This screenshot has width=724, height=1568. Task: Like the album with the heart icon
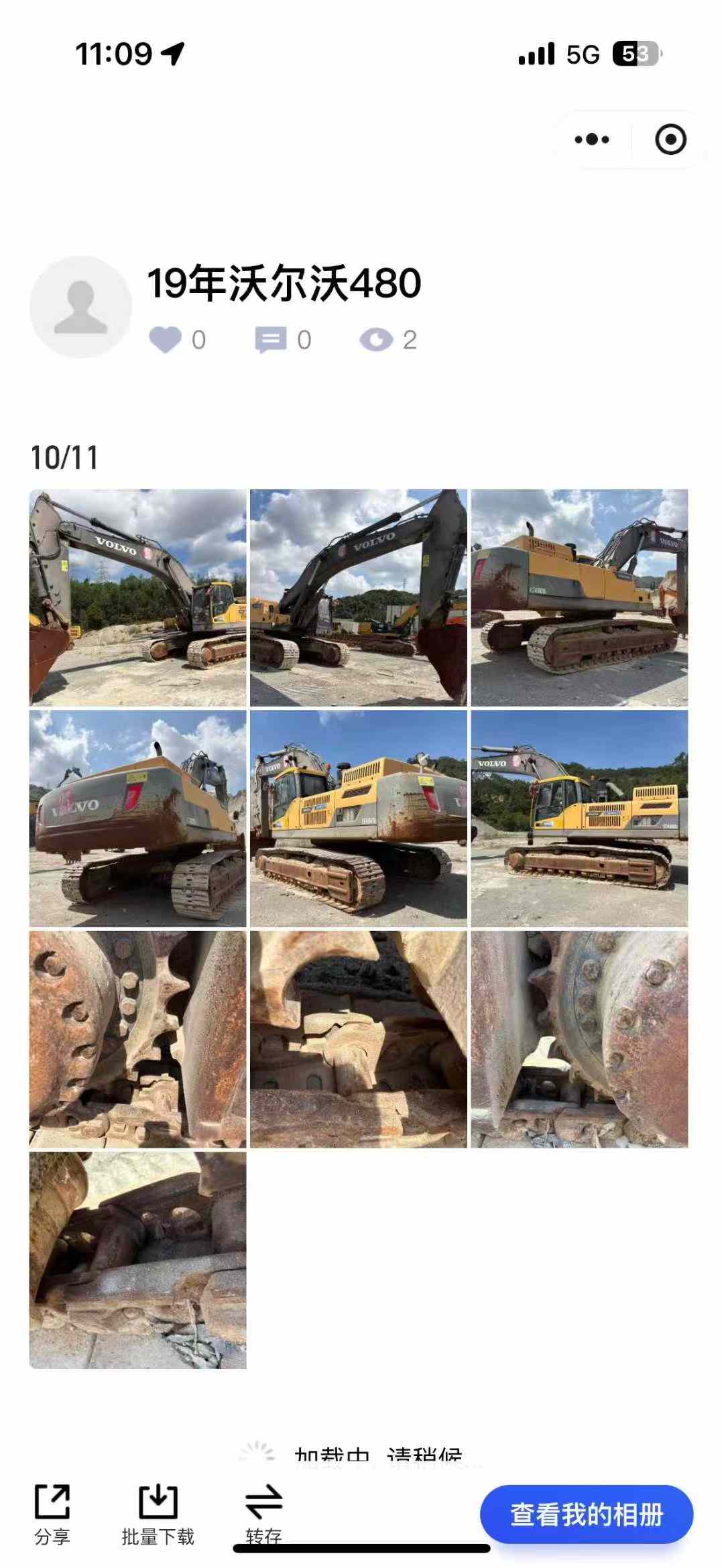[x=166, y=340]
